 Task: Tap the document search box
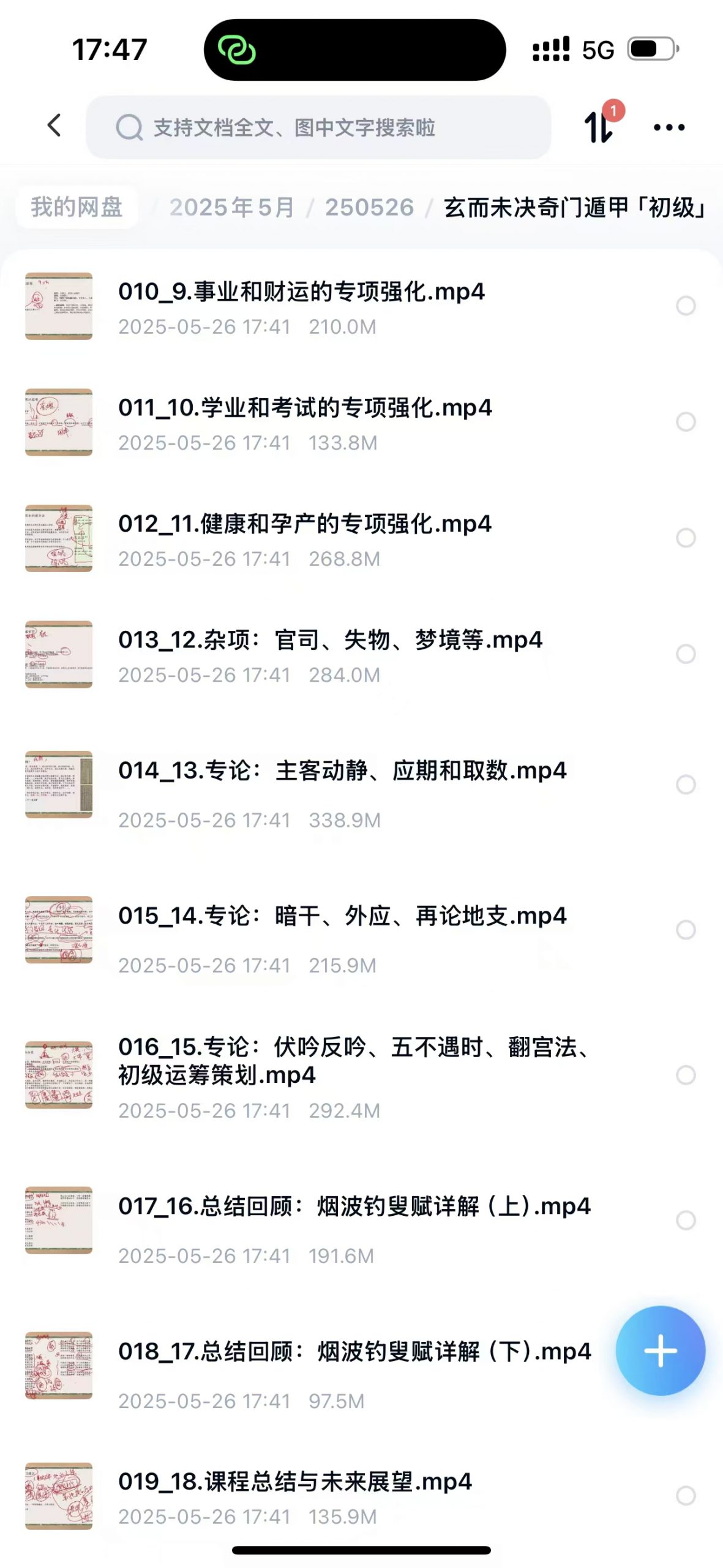tap(318, 127)
